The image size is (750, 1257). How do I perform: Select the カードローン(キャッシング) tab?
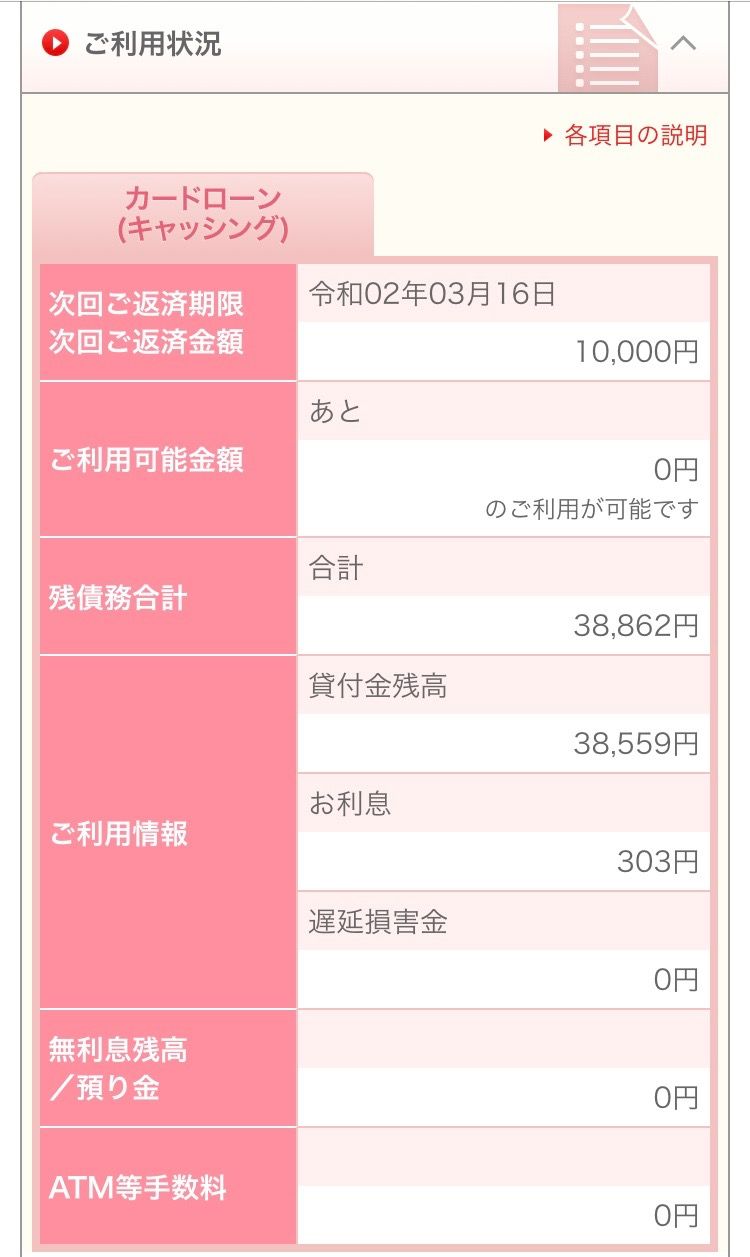click(x=203, y=214)
